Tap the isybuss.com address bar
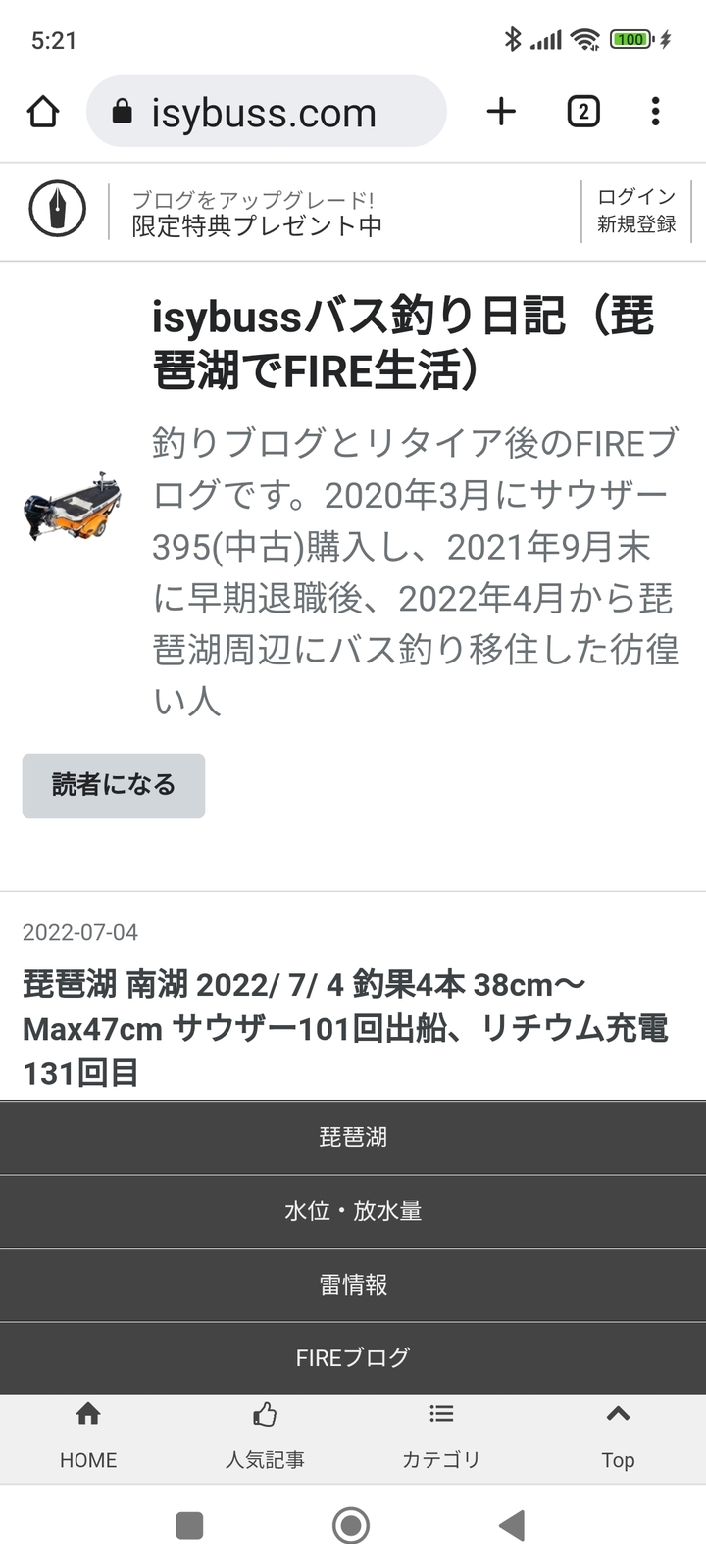706x1568 pixels. point(265,113)
